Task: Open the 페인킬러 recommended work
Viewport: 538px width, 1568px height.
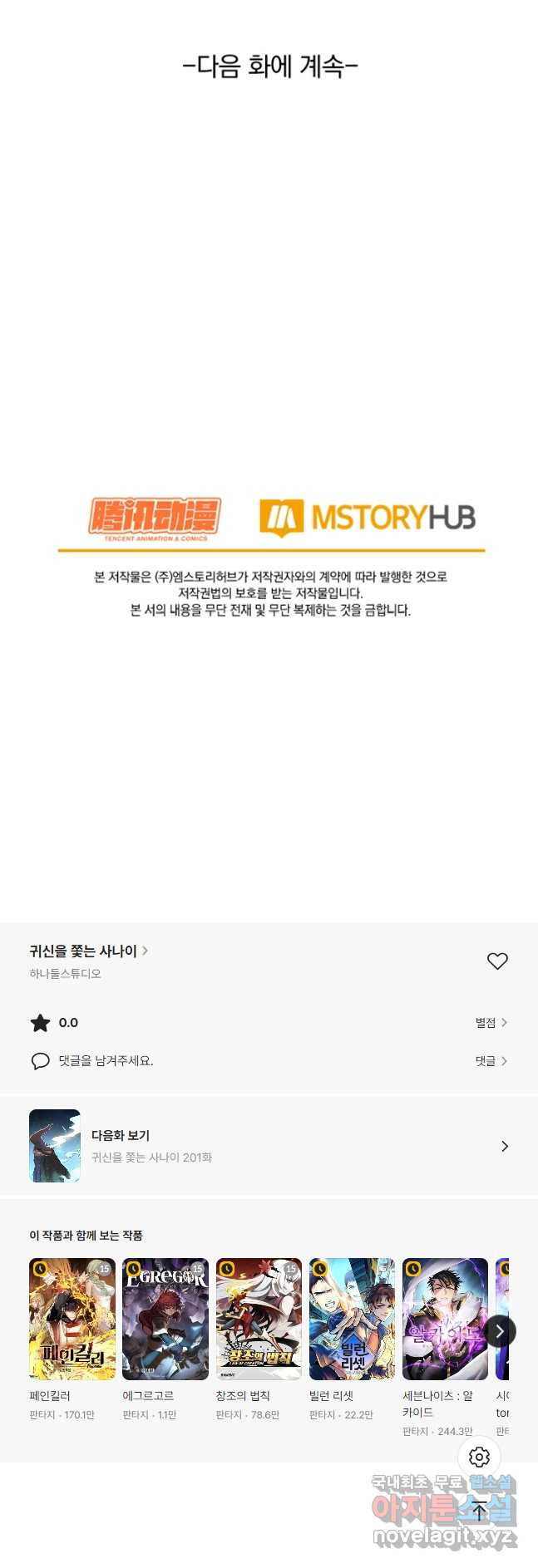Action: [72, 1319]
